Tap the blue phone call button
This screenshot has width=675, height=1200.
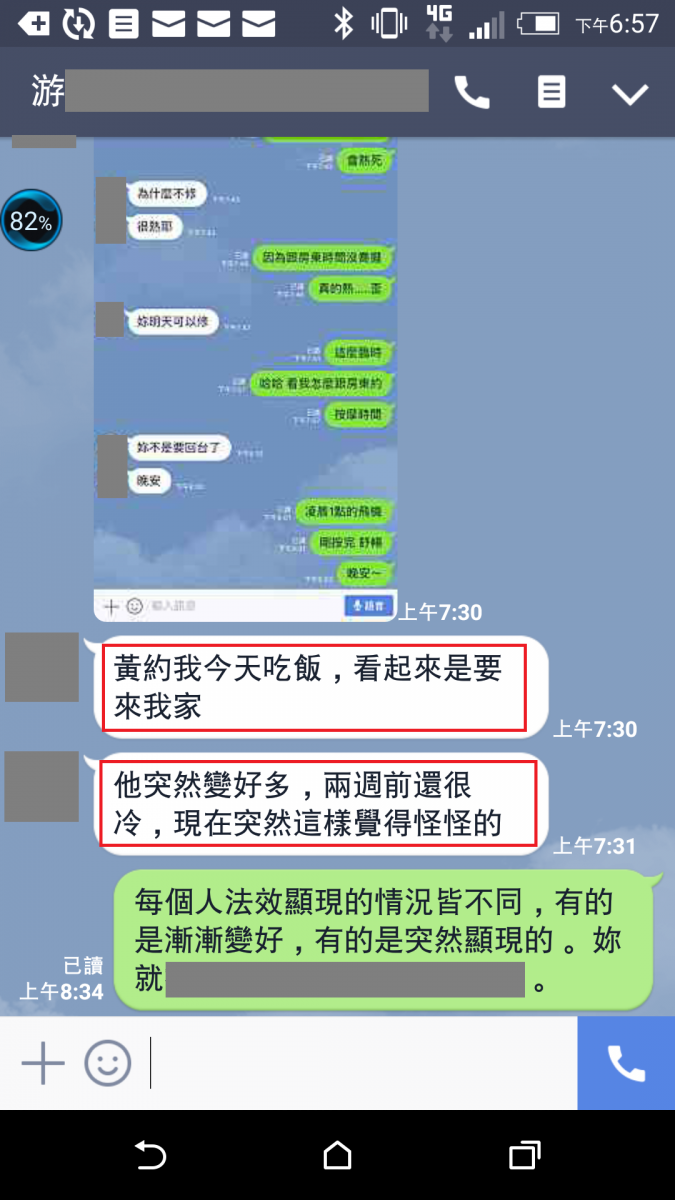click(626, 1064)
